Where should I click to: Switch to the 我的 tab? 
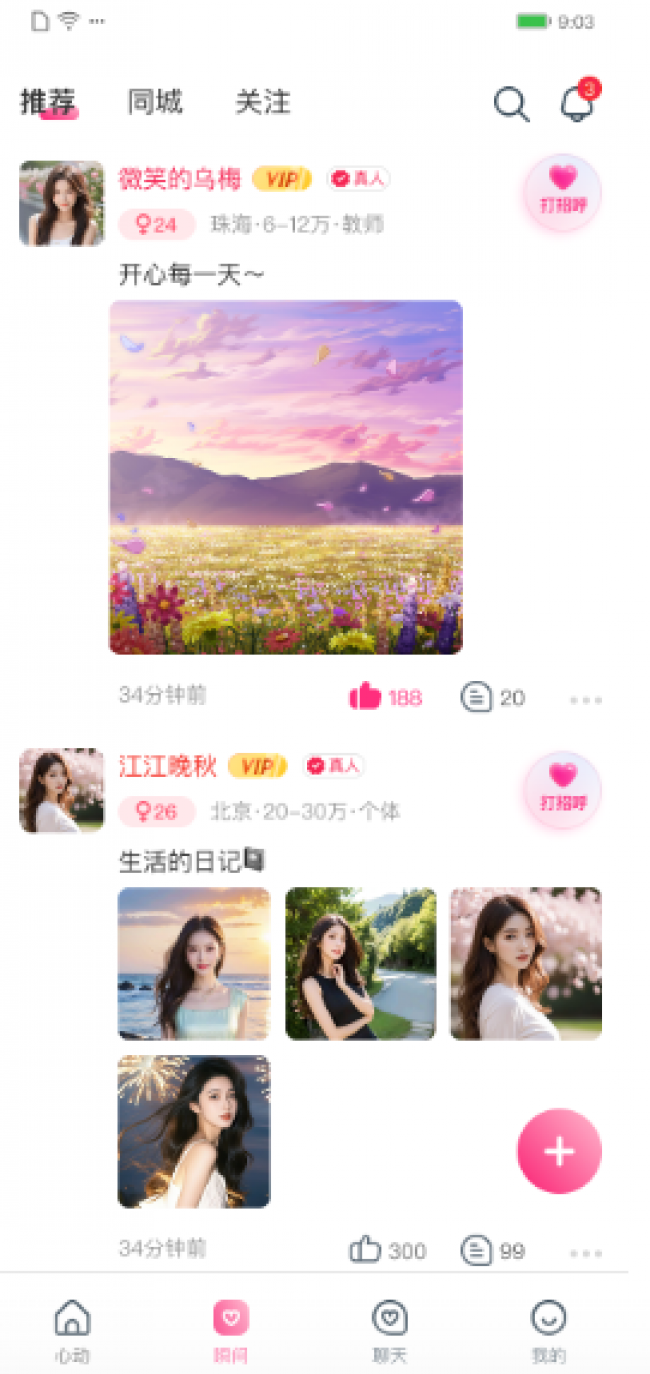point(548,1331)
